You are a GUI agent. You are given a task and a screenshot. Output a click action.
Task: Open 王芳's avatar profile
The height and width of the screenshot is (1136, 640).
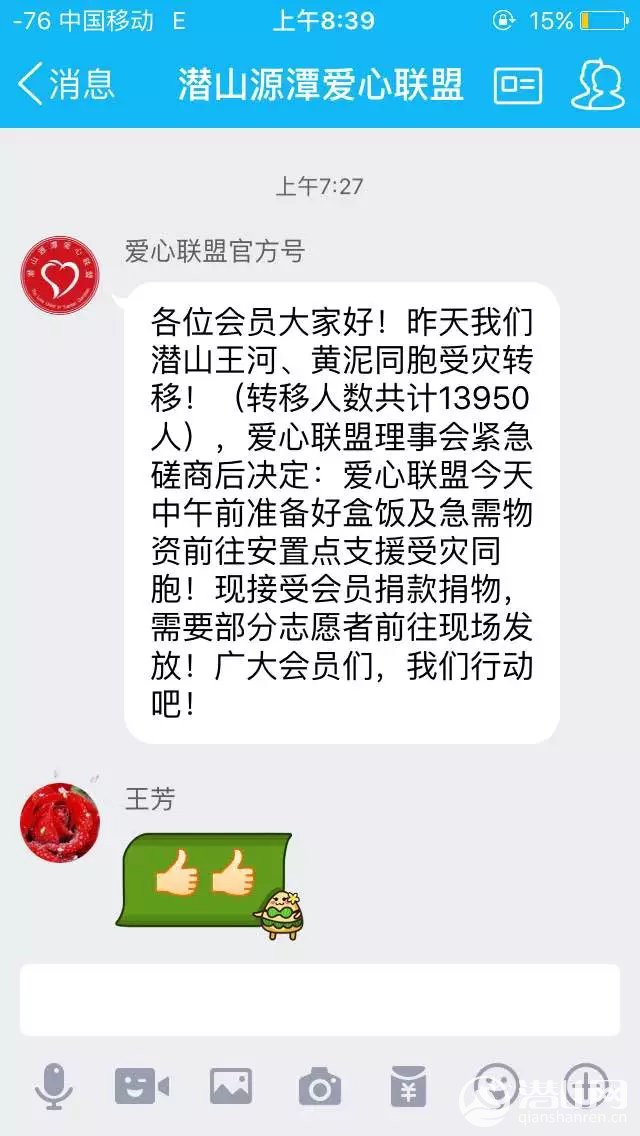pos(61,822)
